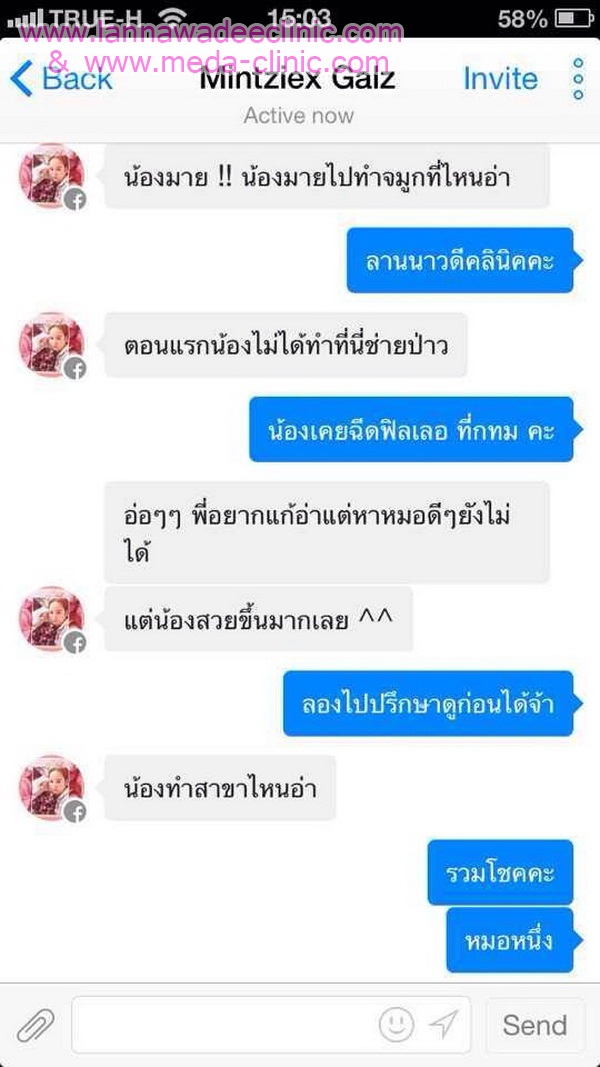The image size is (600, 1067).
Task: Tap the Send button
Action: pyautogui.click(x=535, y=1025)
